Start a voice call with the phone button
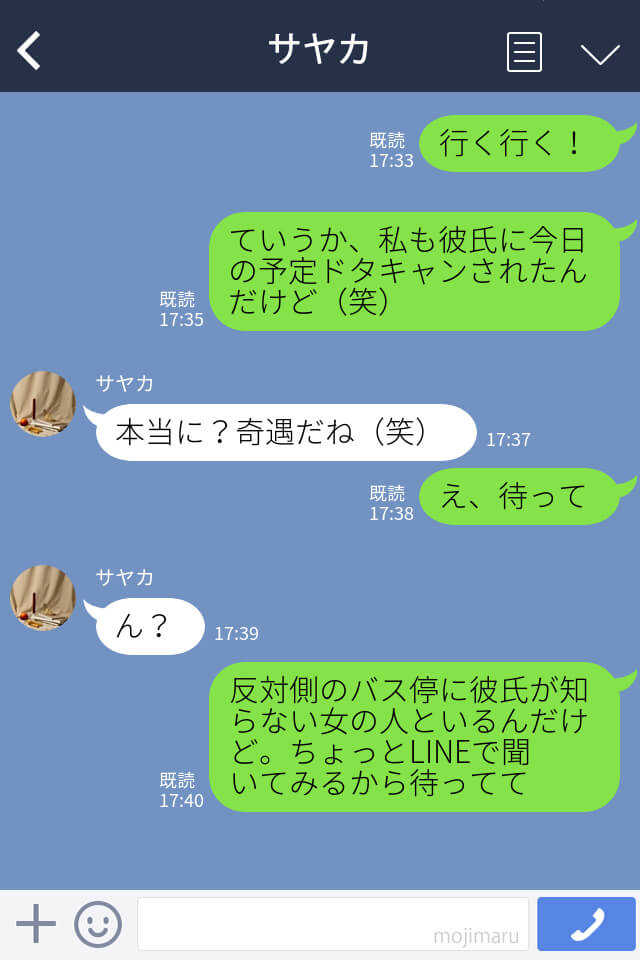The width and height of the screenshot is (640, 960). tap(586, 924)
